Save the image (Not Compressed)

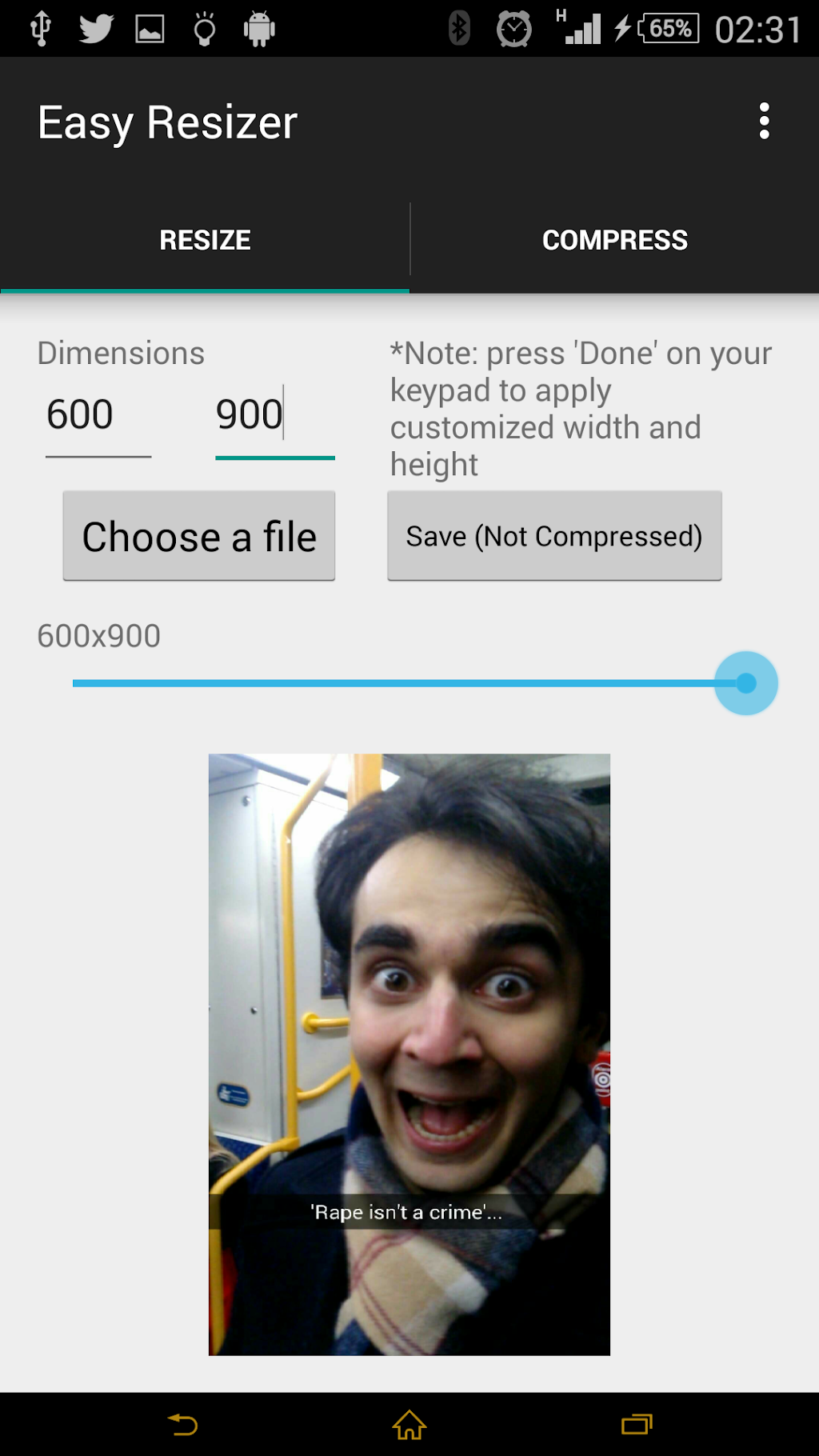point(554,536)
